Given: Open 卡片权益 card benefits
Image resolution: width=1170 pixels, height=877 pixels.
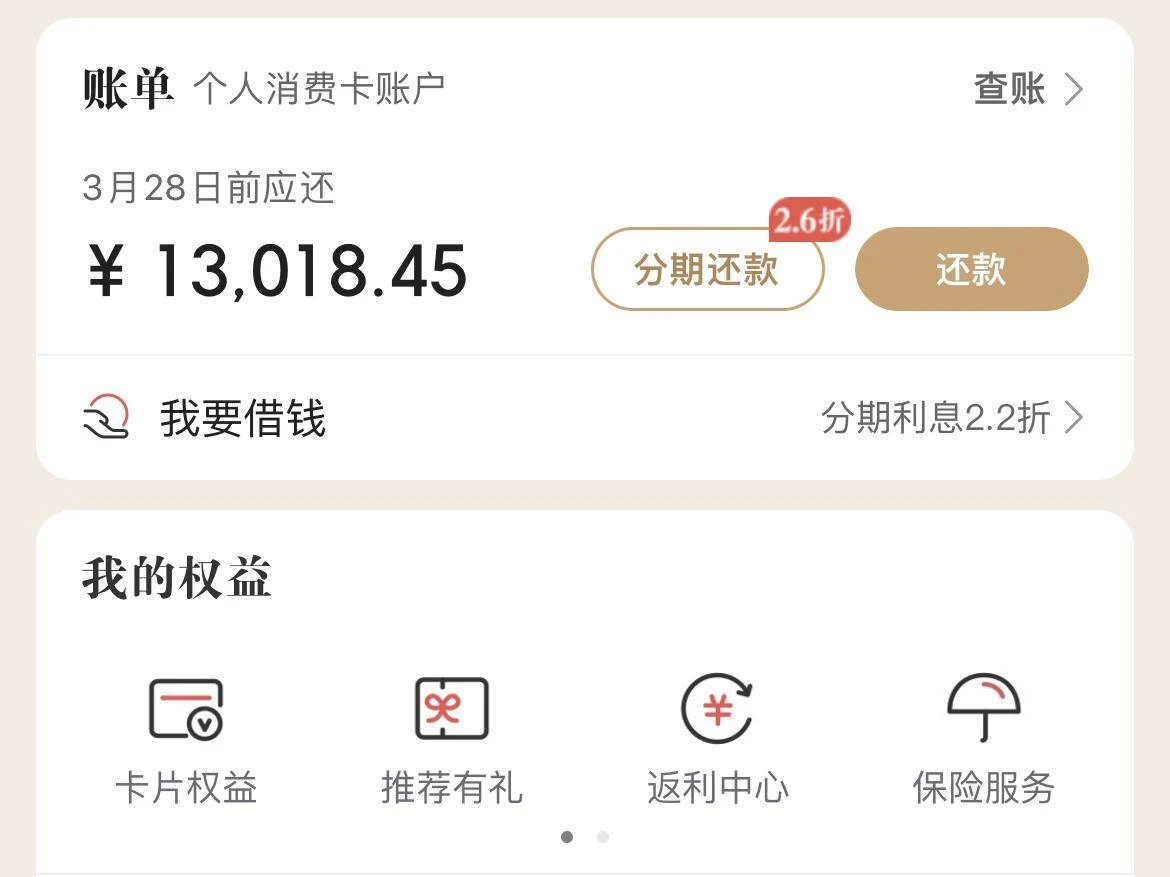Looking at the screenshot, I should [186, 738].
